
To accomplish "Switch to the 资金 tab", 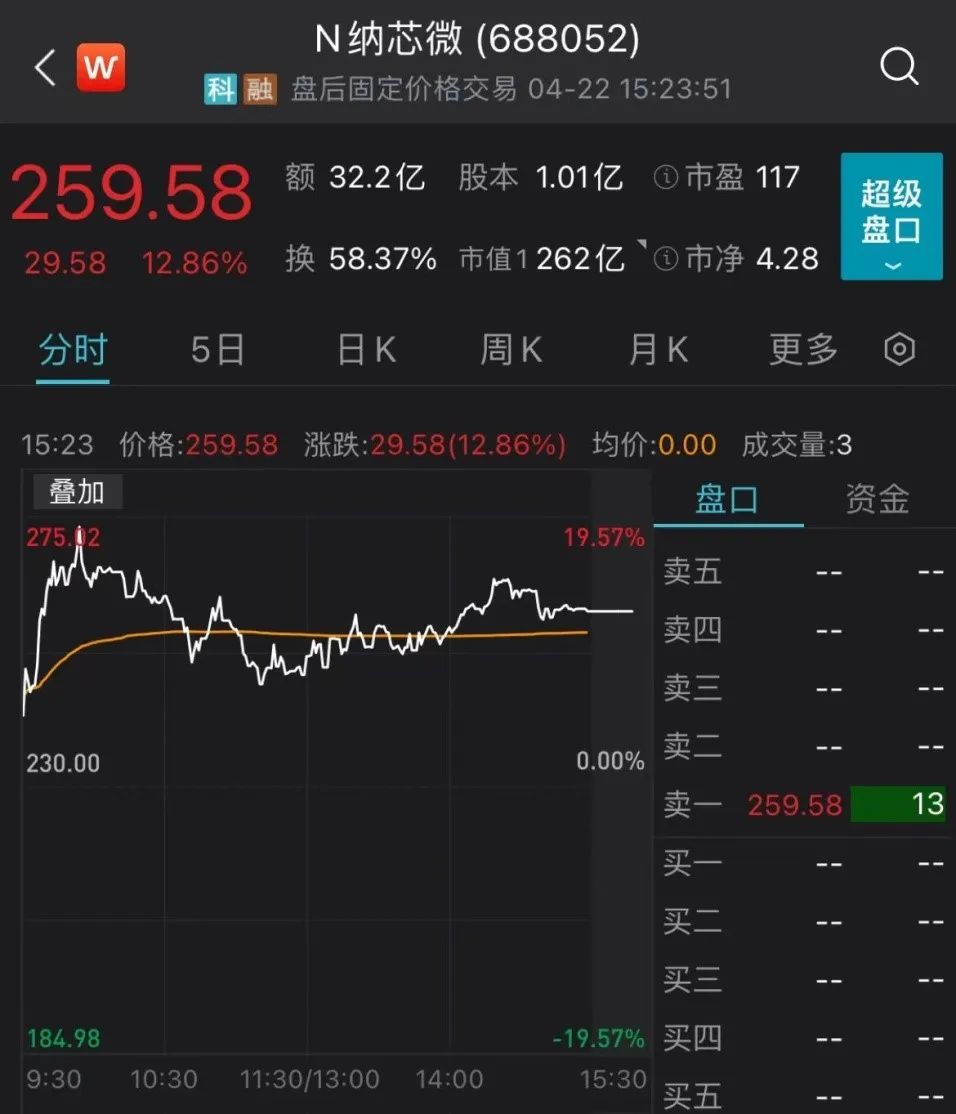I will click(877, 499).
